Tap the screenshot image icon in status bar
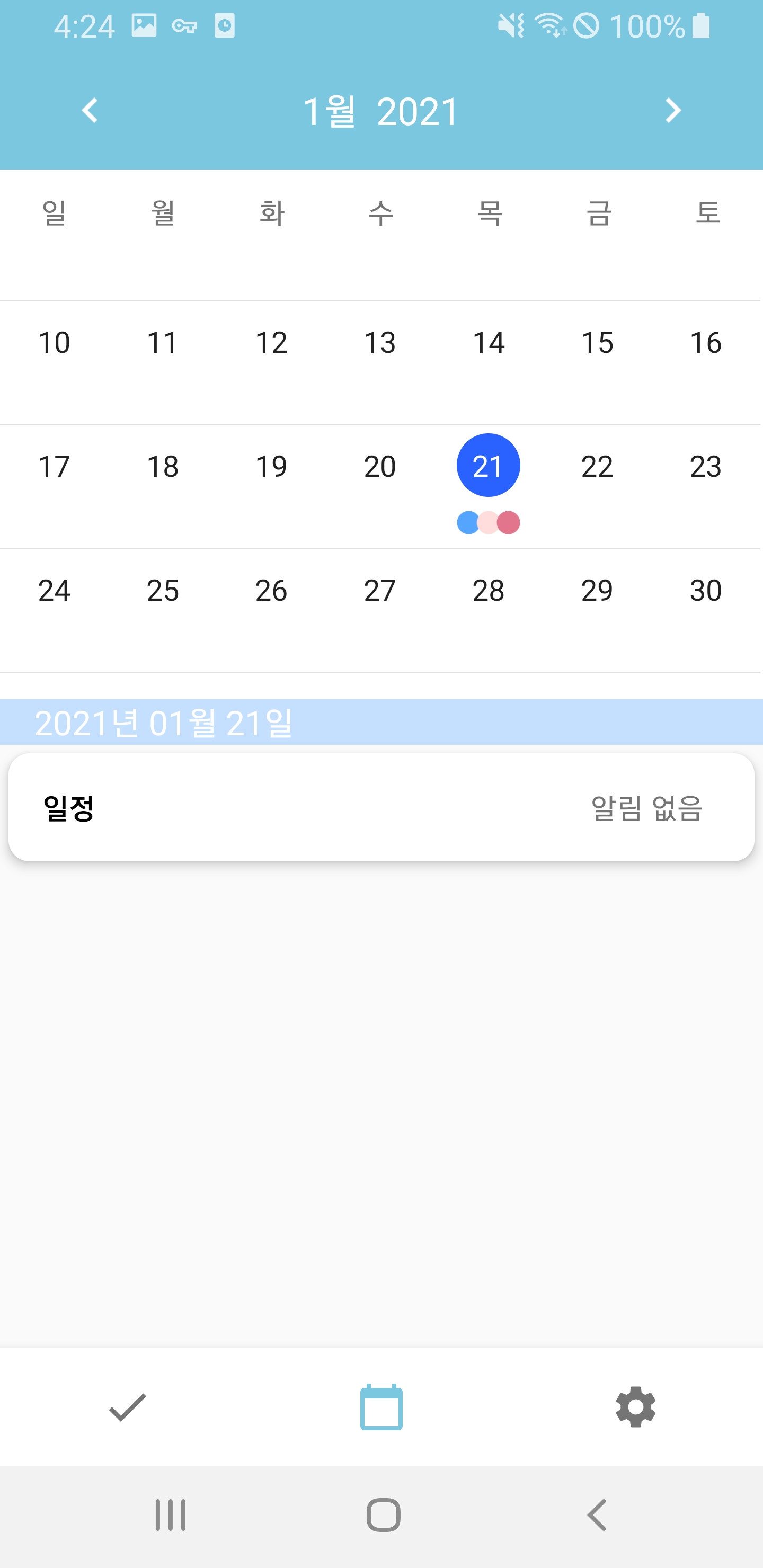The image size is (763, 1568). (144, 25)
